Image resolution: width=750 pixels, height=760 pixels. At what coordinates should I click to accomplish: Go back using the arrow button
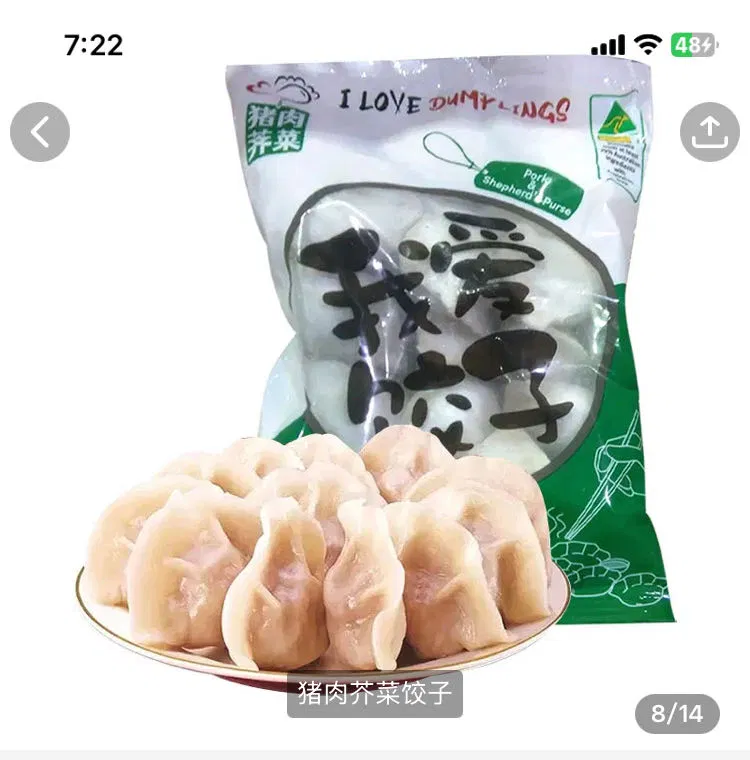click(40, 132)
